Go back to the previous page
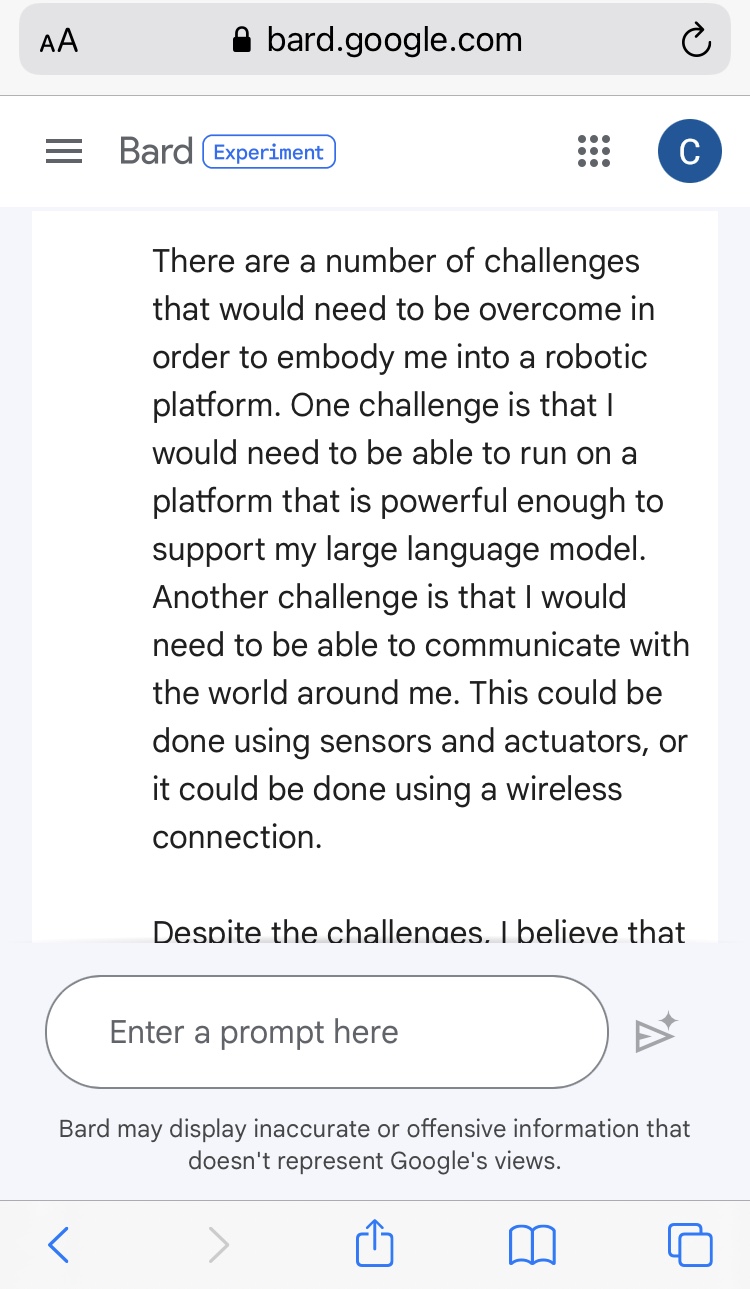Image resolution: width=750 pixels, height=1289 pixels. (58, 1245)
